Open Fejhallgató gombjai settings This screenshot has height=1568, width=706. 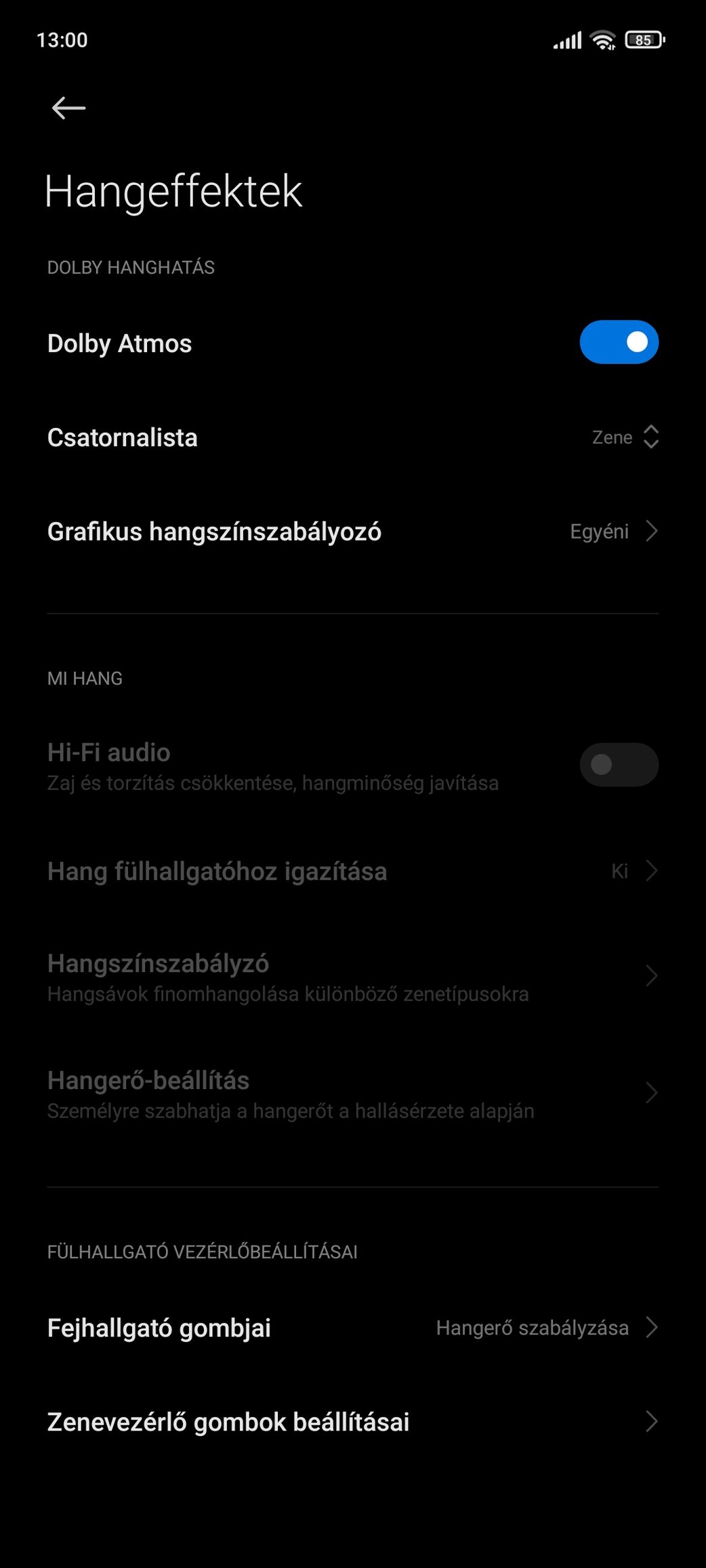[x=353, y=1328]
